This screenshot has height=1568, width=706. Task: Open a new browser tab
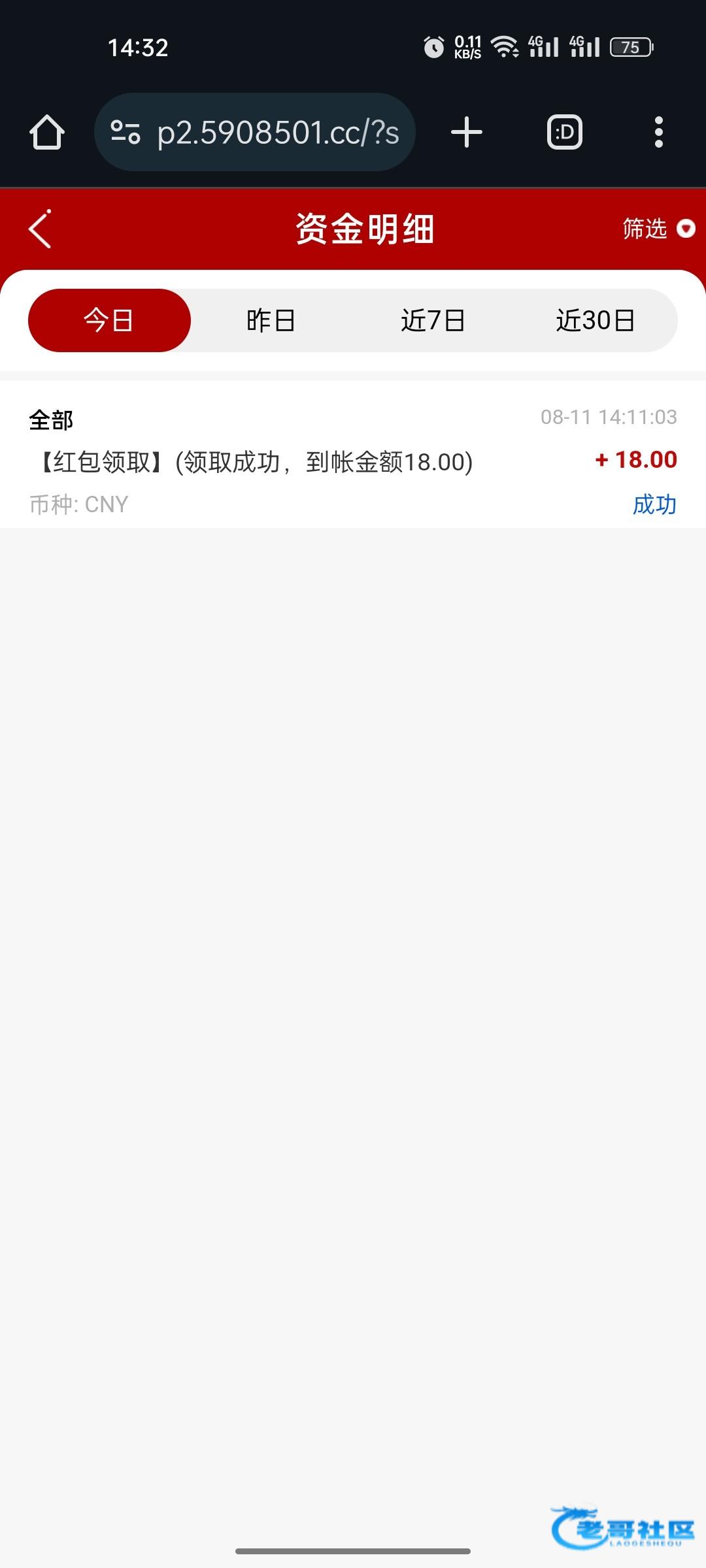tap(467, 133)
